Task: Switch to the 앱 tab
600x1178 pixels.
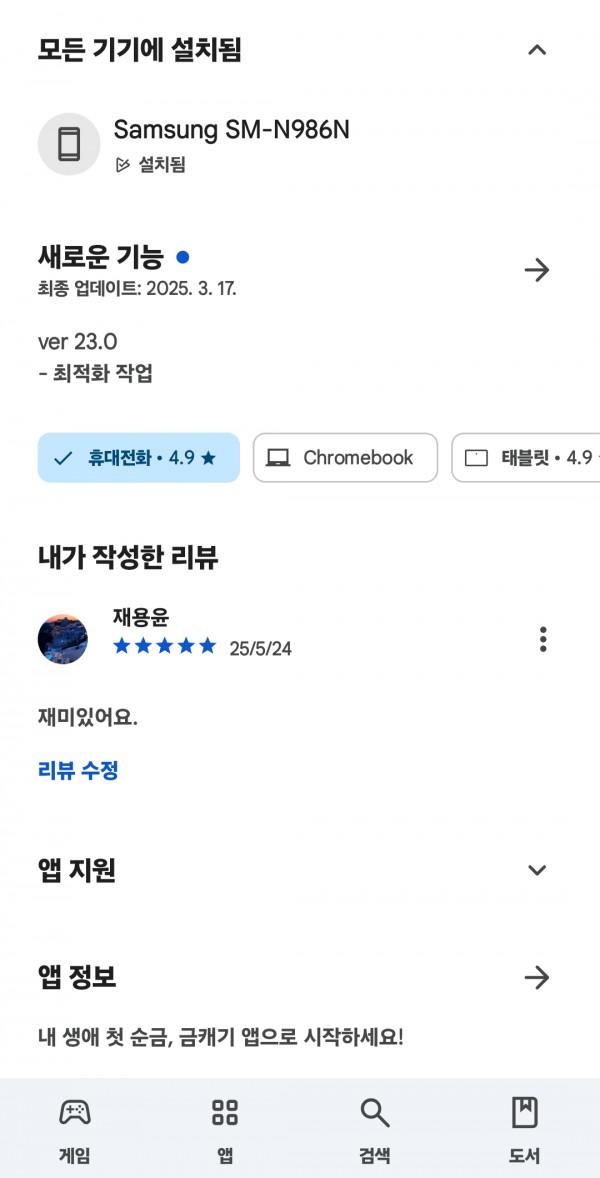Action: [225, 1130]
